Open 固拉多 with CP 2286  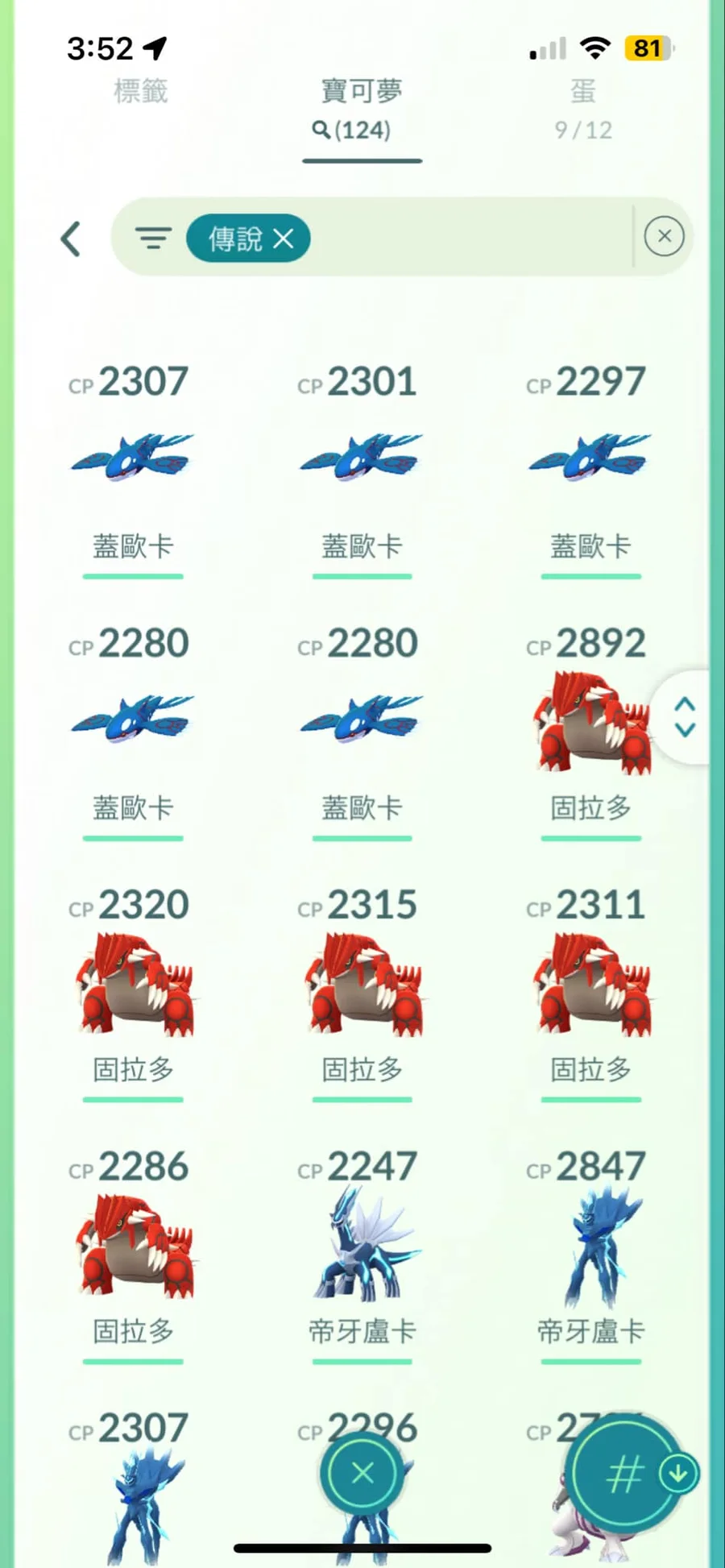(x=133, y=1245)
